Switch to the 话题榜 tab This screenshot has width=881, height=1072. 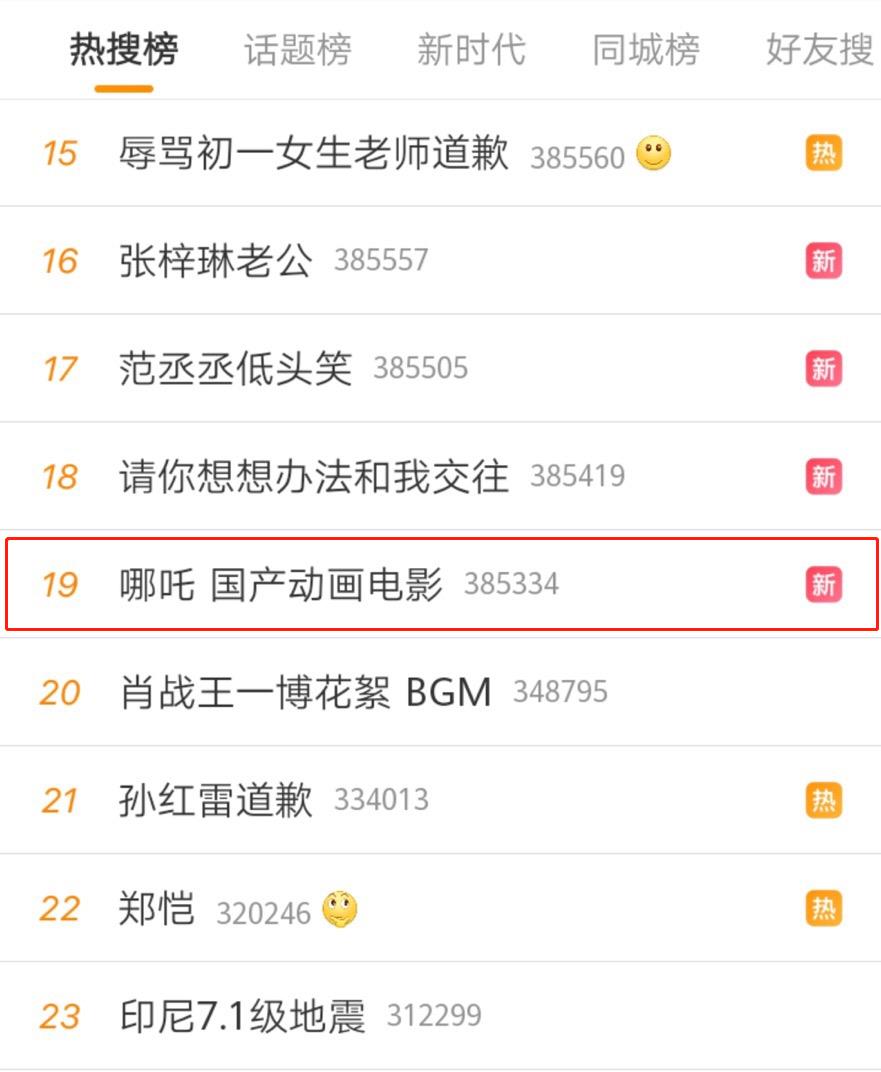[297, 50]
